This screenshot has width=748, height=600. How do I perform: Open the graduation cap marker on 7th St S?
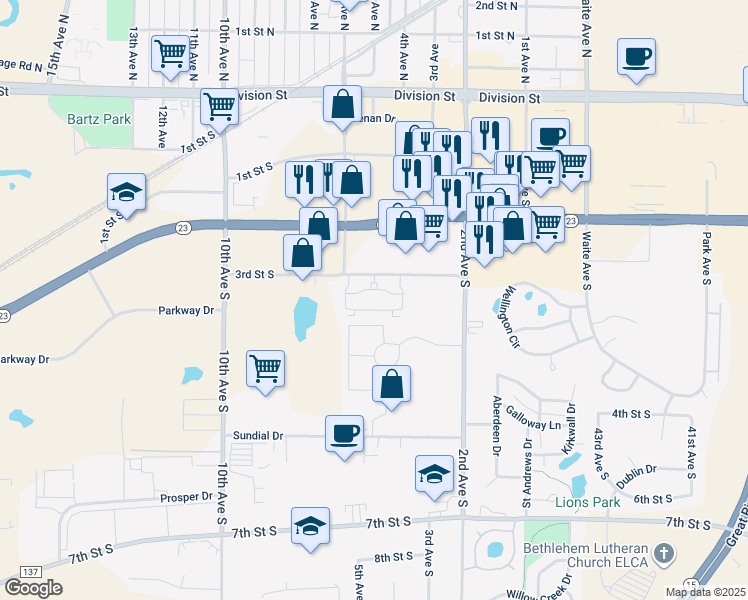[x=310, y=526]
